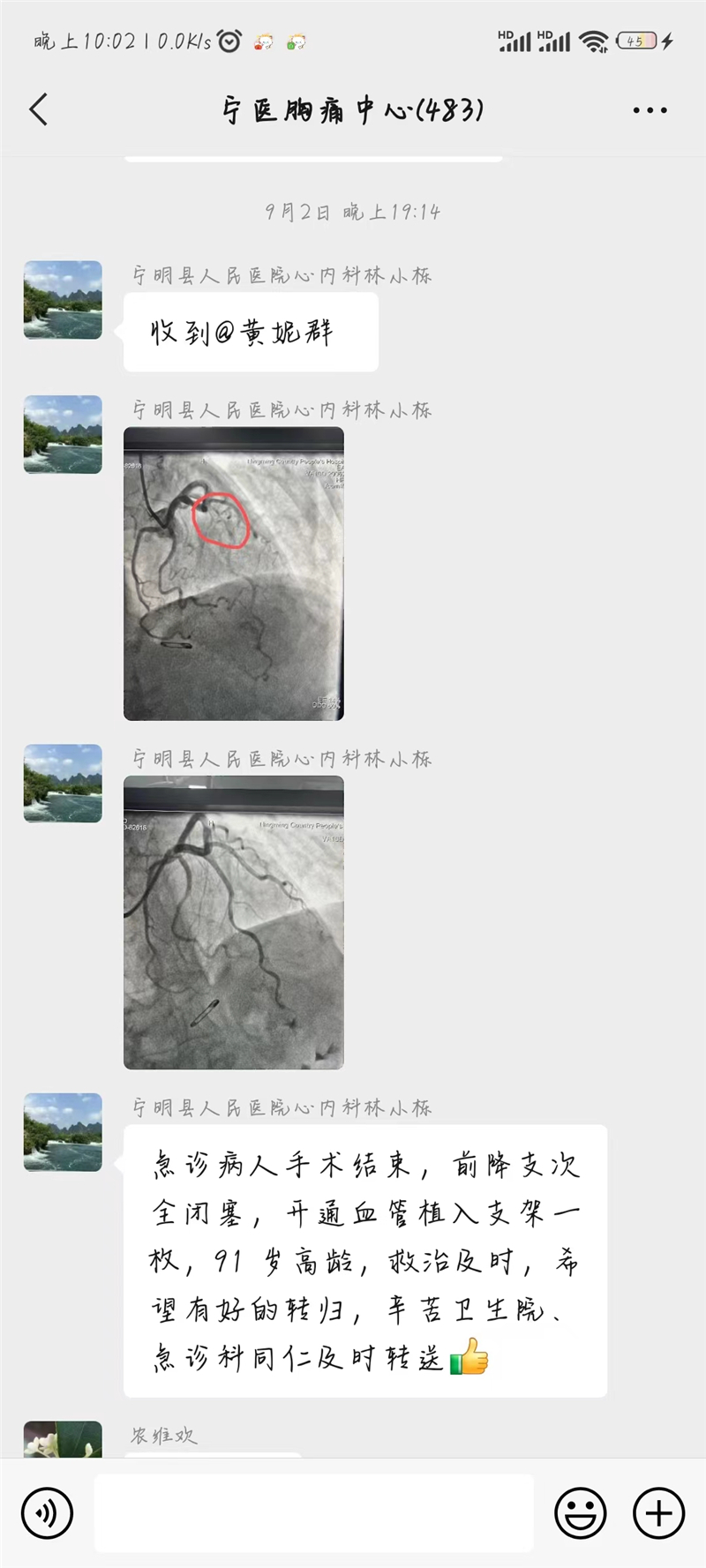Open 林小栋's avatar beside 收到@黄妮群
706x1568 pixels.
tap(63, 300)
